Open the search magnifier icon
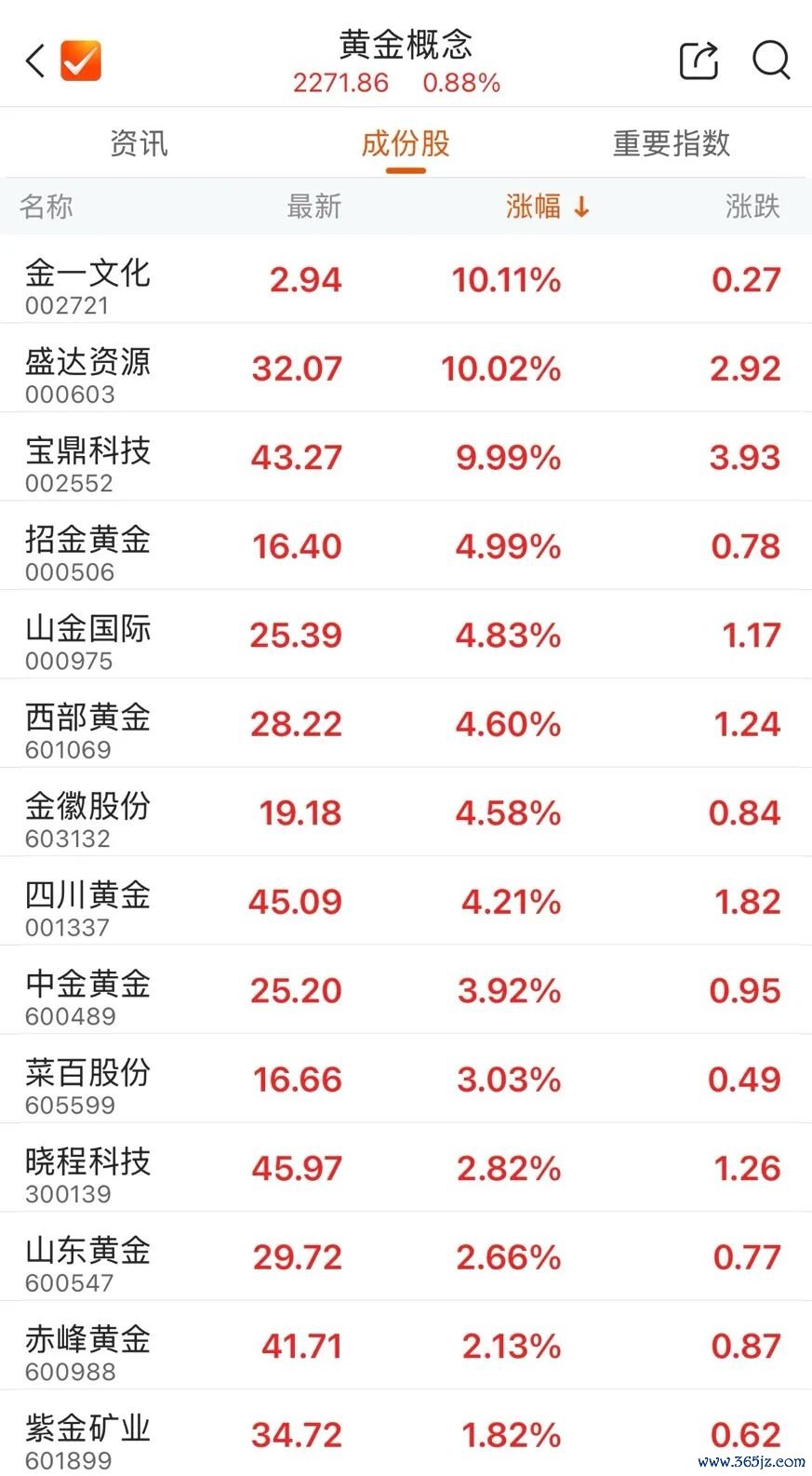The width and height of the screenshot is (812, 1476). [771, 60]
